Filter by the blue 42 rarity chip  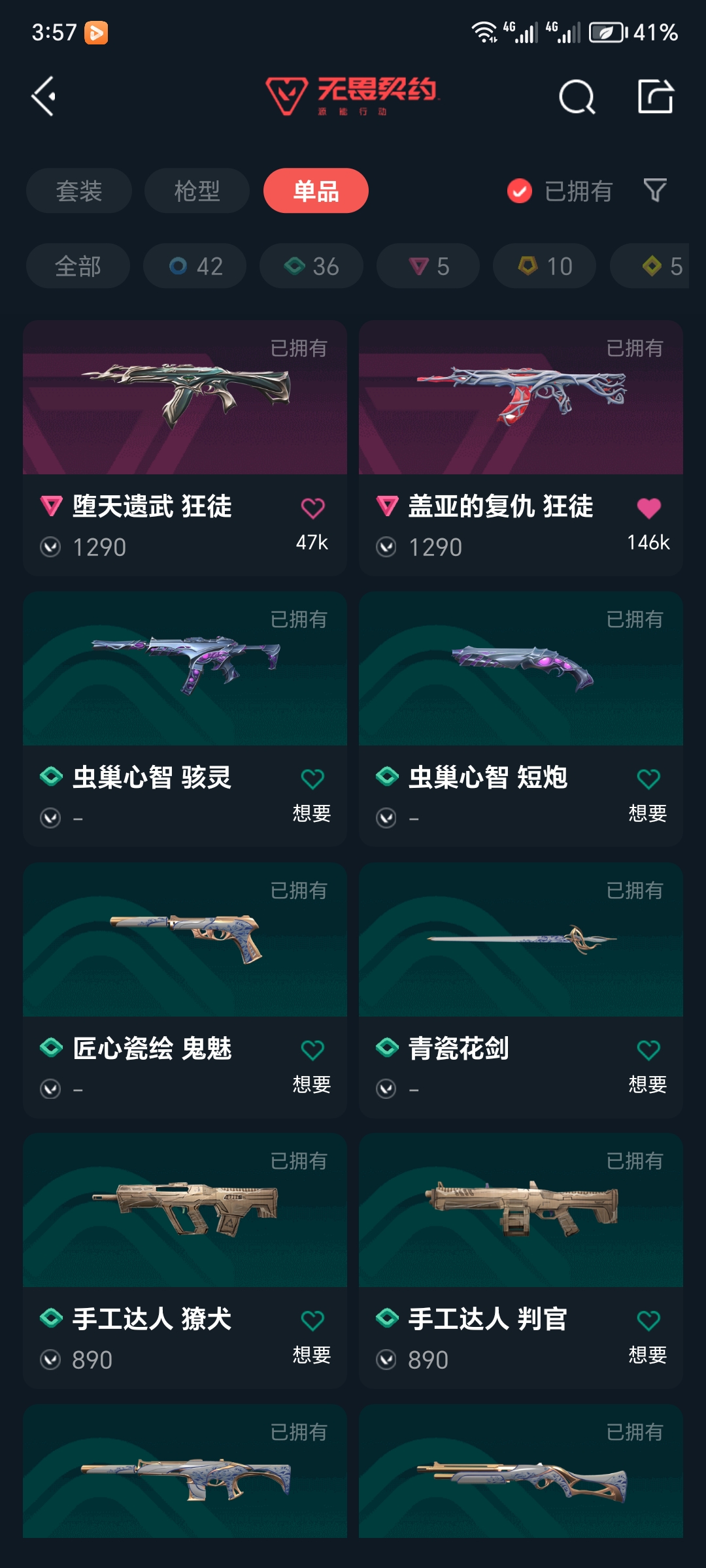click(195, 266)
